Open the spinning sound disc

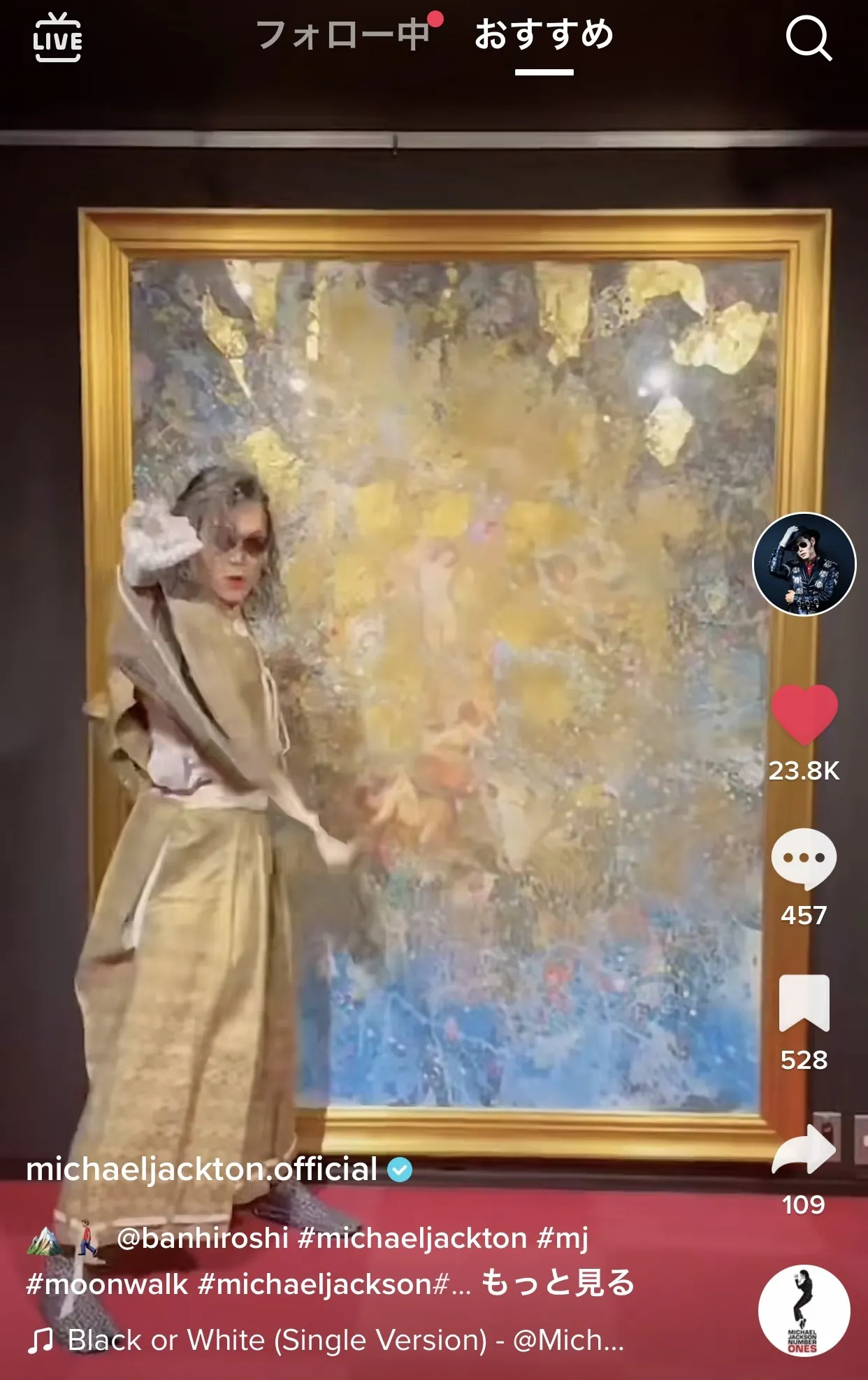coord(804,1311)
